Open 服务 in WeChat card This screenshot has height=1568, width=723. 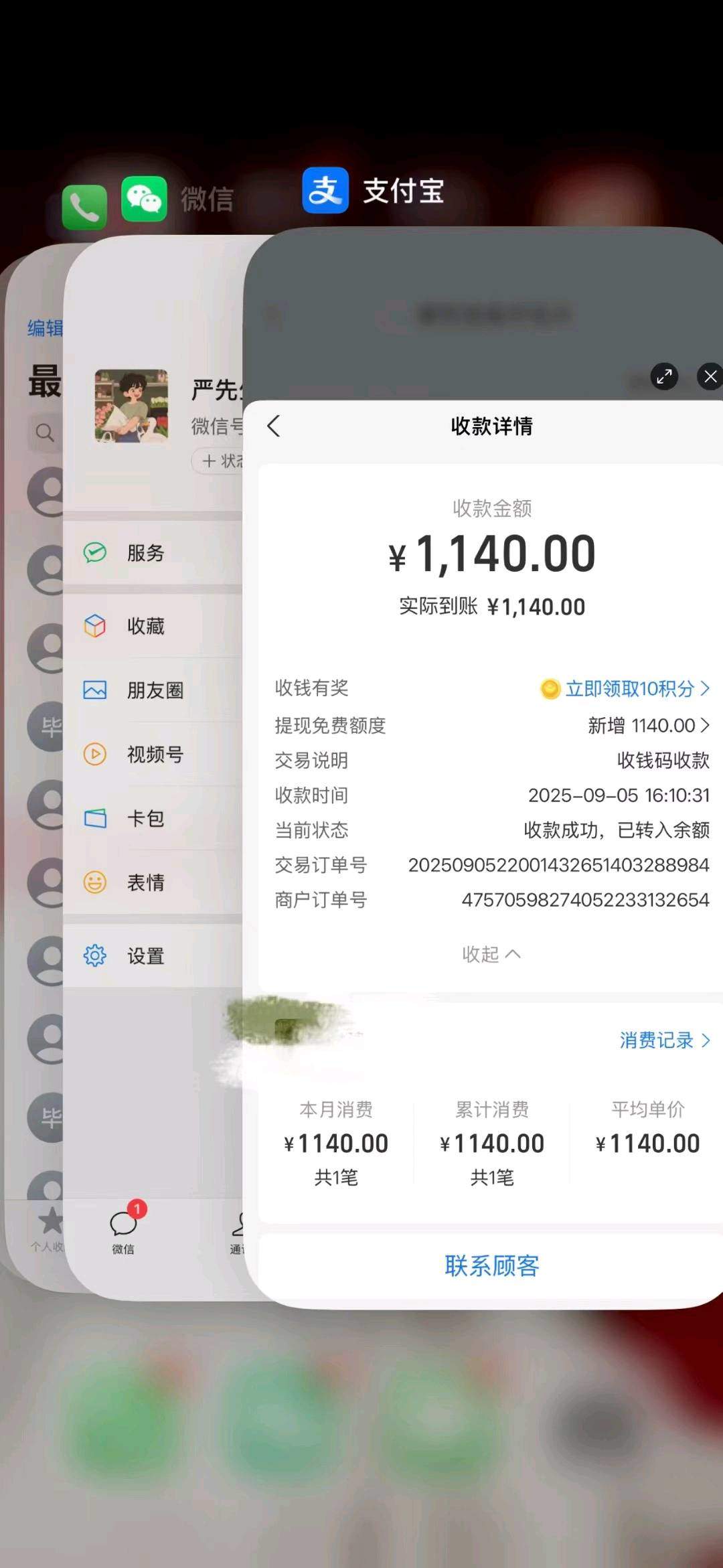coord(153,552)
